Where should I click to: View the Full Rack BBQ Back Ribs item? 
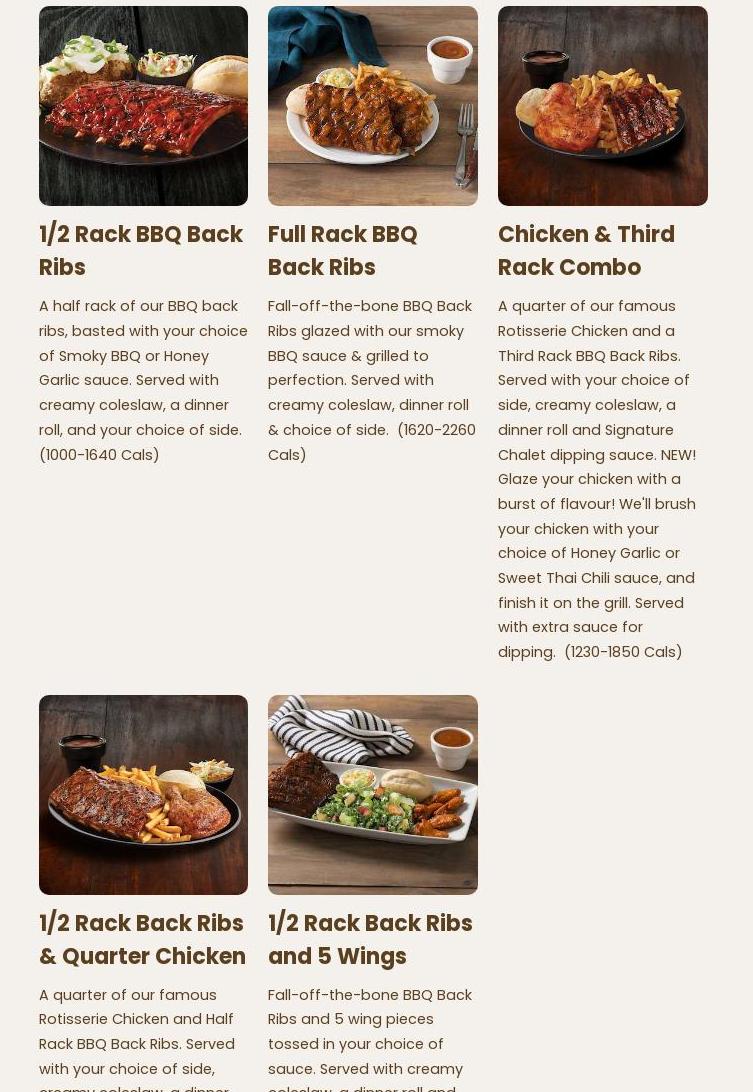(342, 250)
